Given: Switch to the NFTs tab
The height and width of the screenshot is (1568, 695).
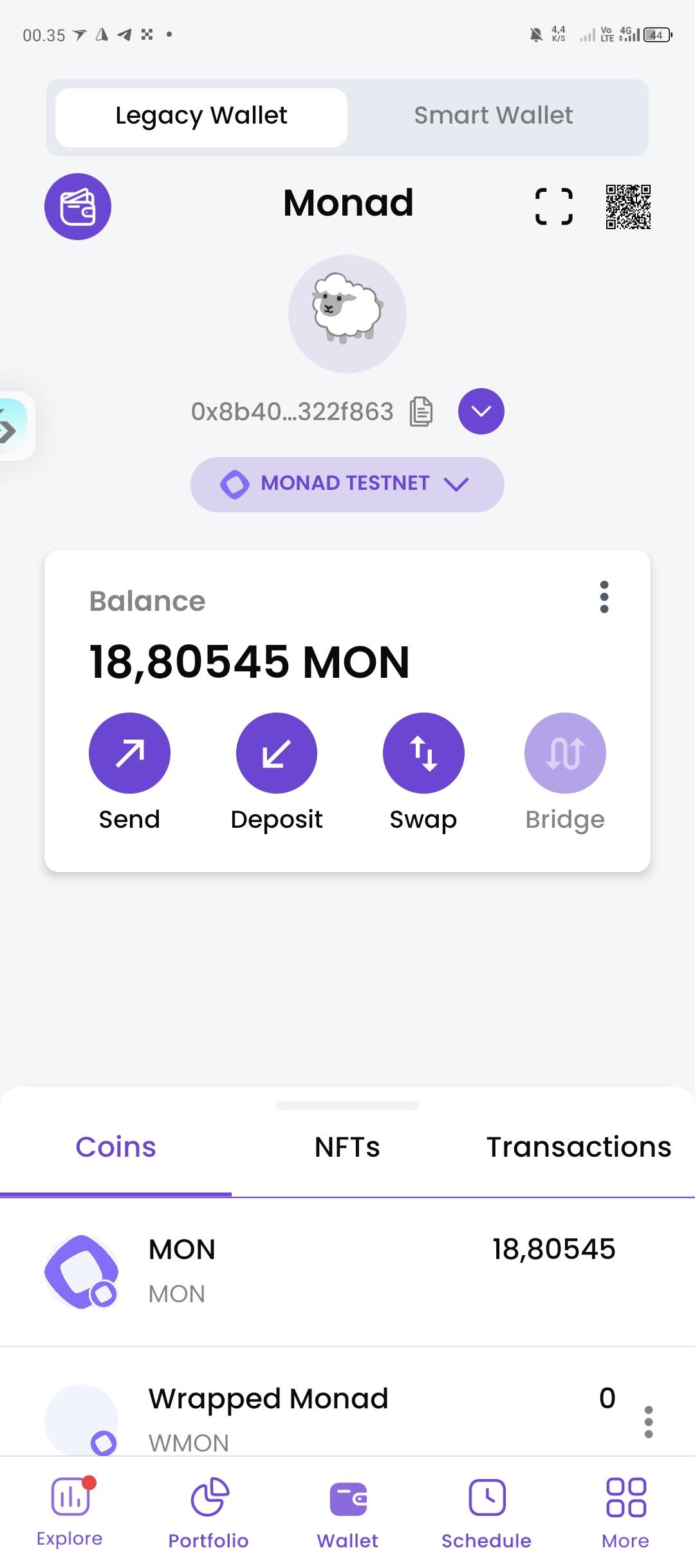Looking at the screenshot, I should (x=347, y=1148).
